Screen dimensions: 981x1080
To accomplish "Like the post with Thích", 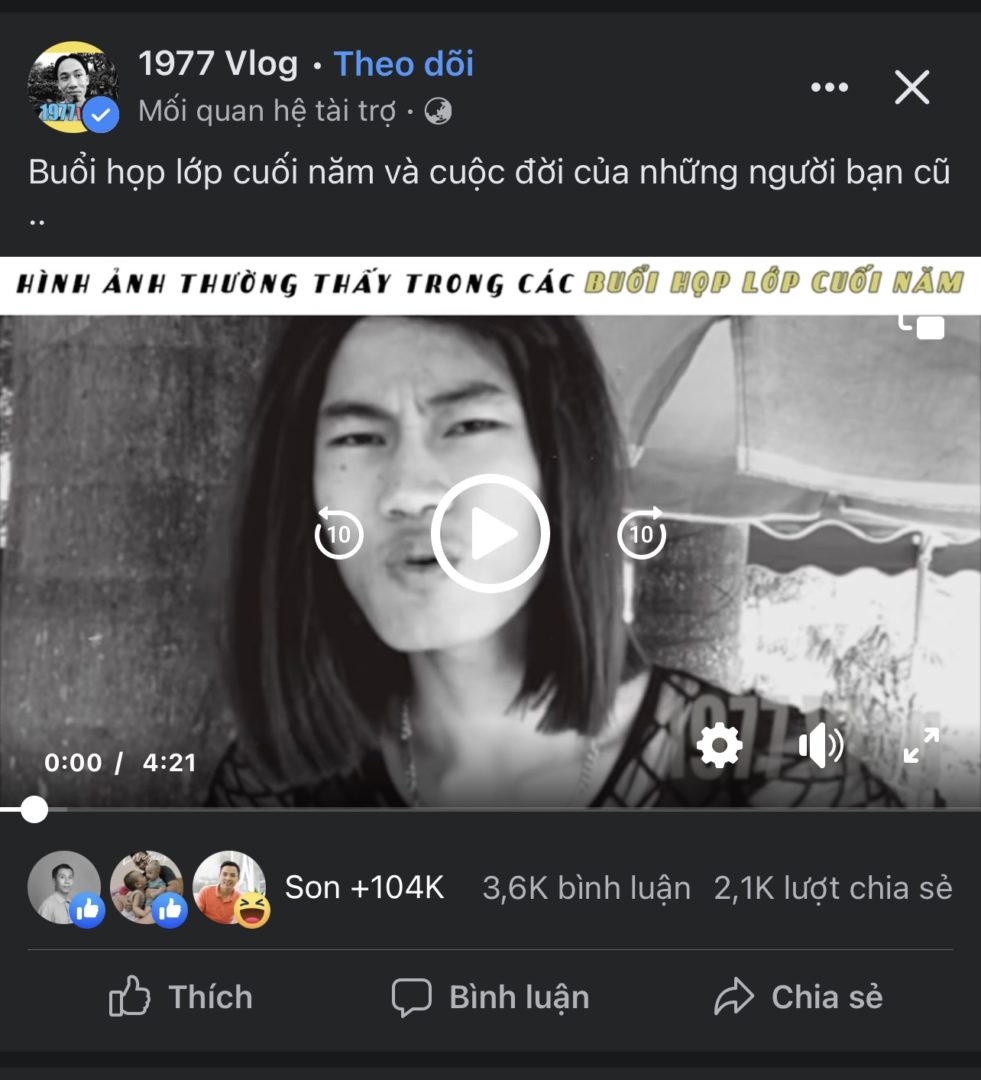I will (181, 997).
